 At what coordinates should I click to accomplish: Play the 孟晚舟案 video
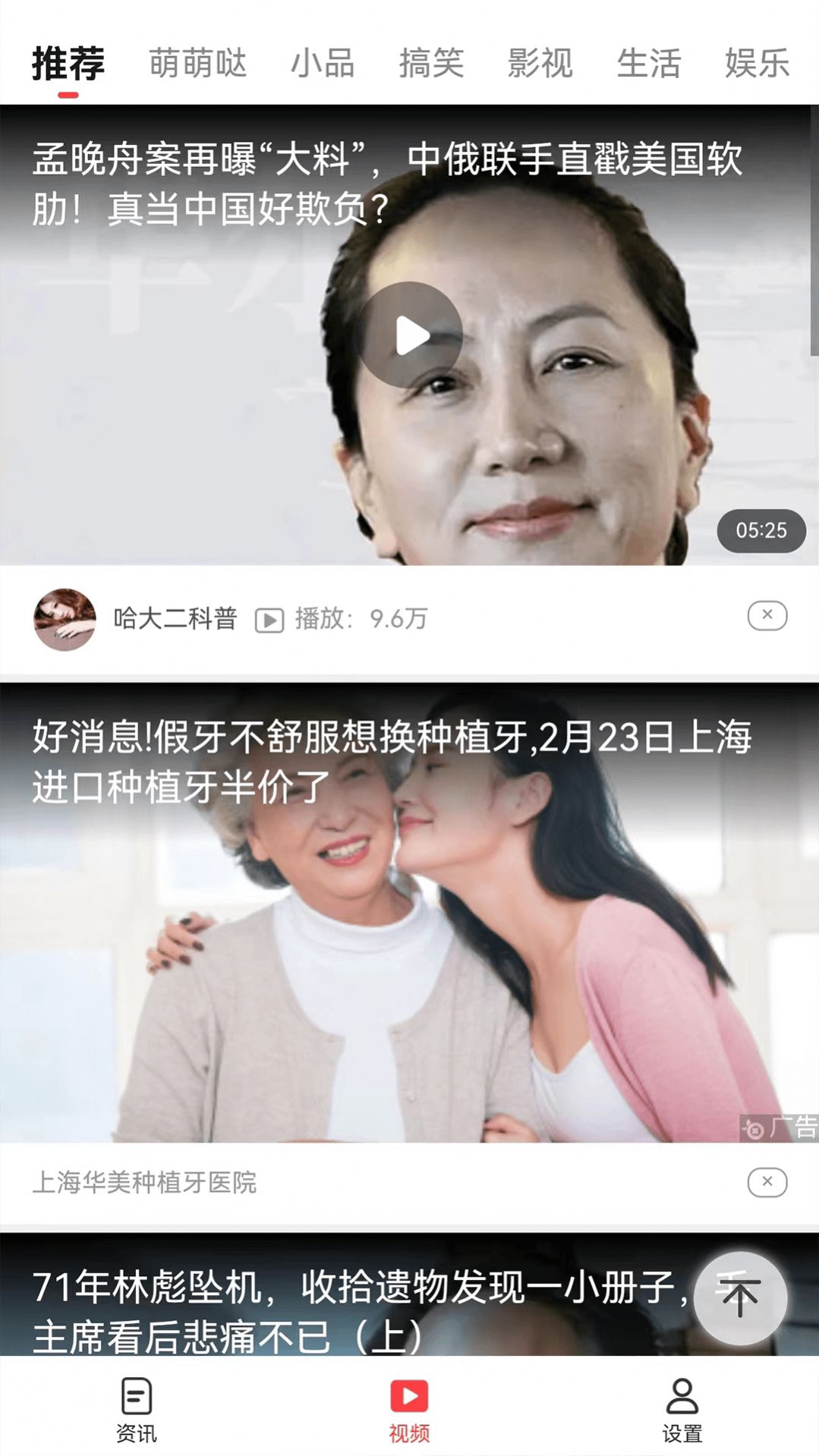pyautogui.click(x=411, y=335)
